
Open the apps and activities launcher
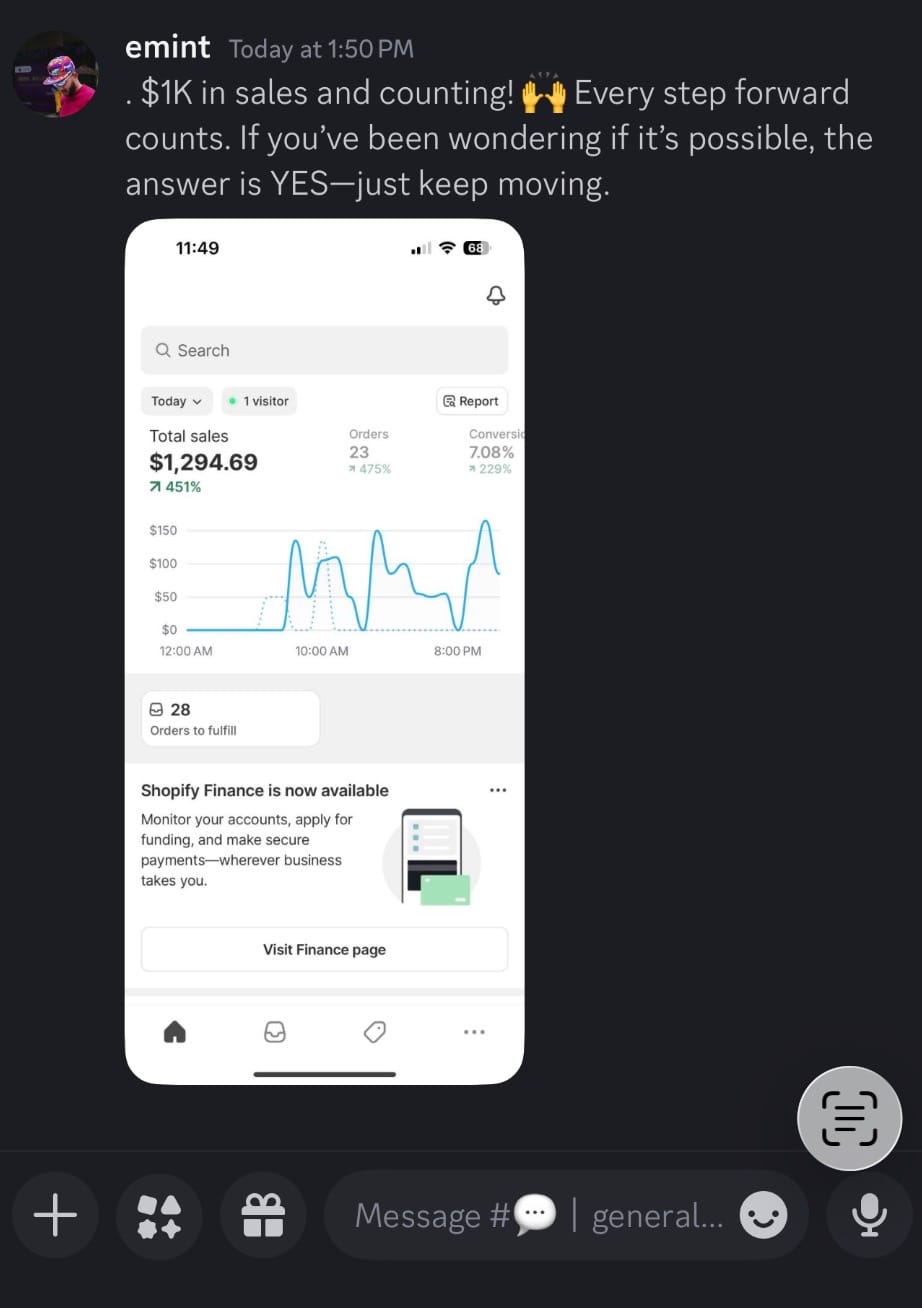pos(159,1216)
